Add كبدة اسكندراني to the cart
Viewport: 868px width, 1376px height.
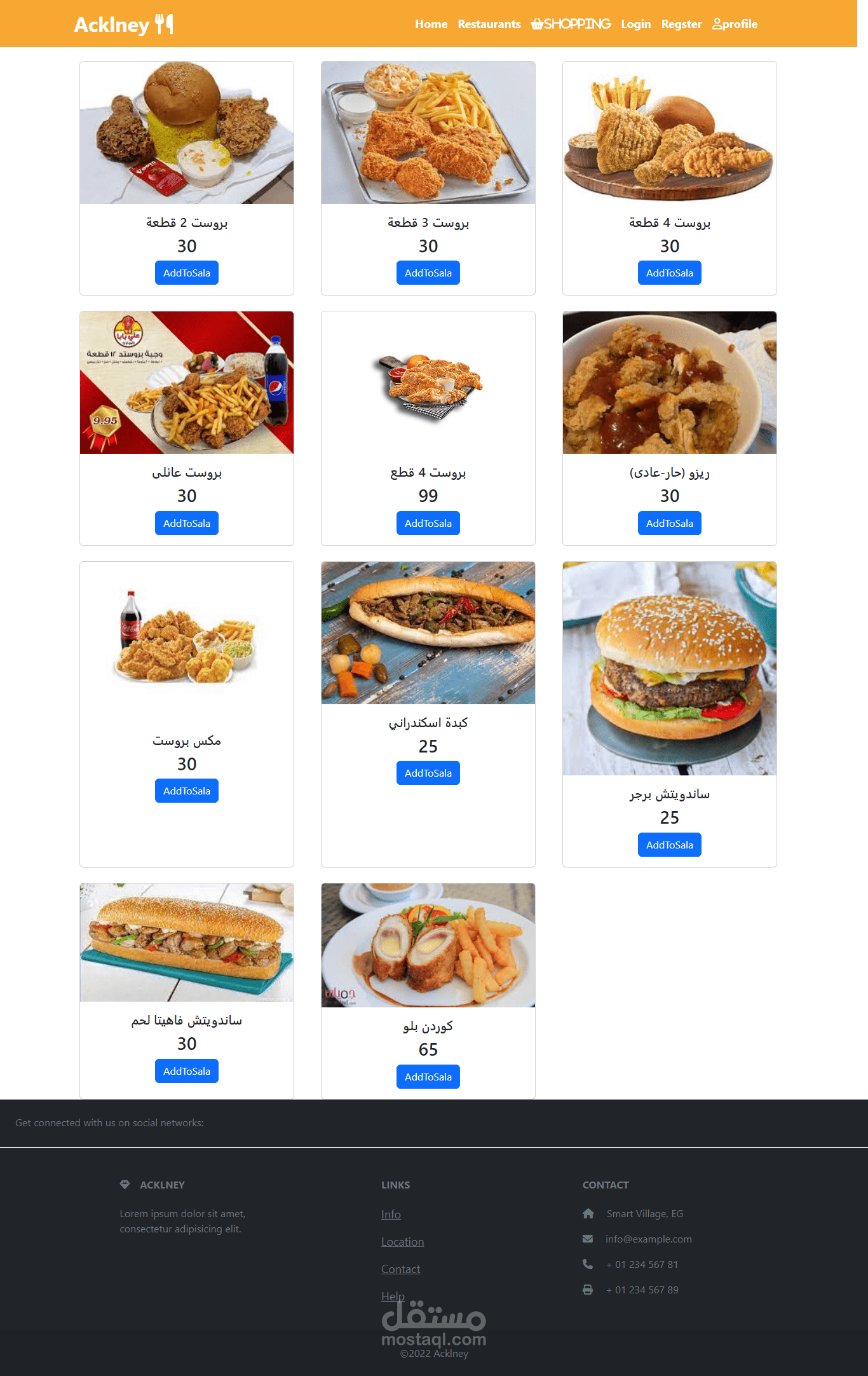tap(428, 773)
